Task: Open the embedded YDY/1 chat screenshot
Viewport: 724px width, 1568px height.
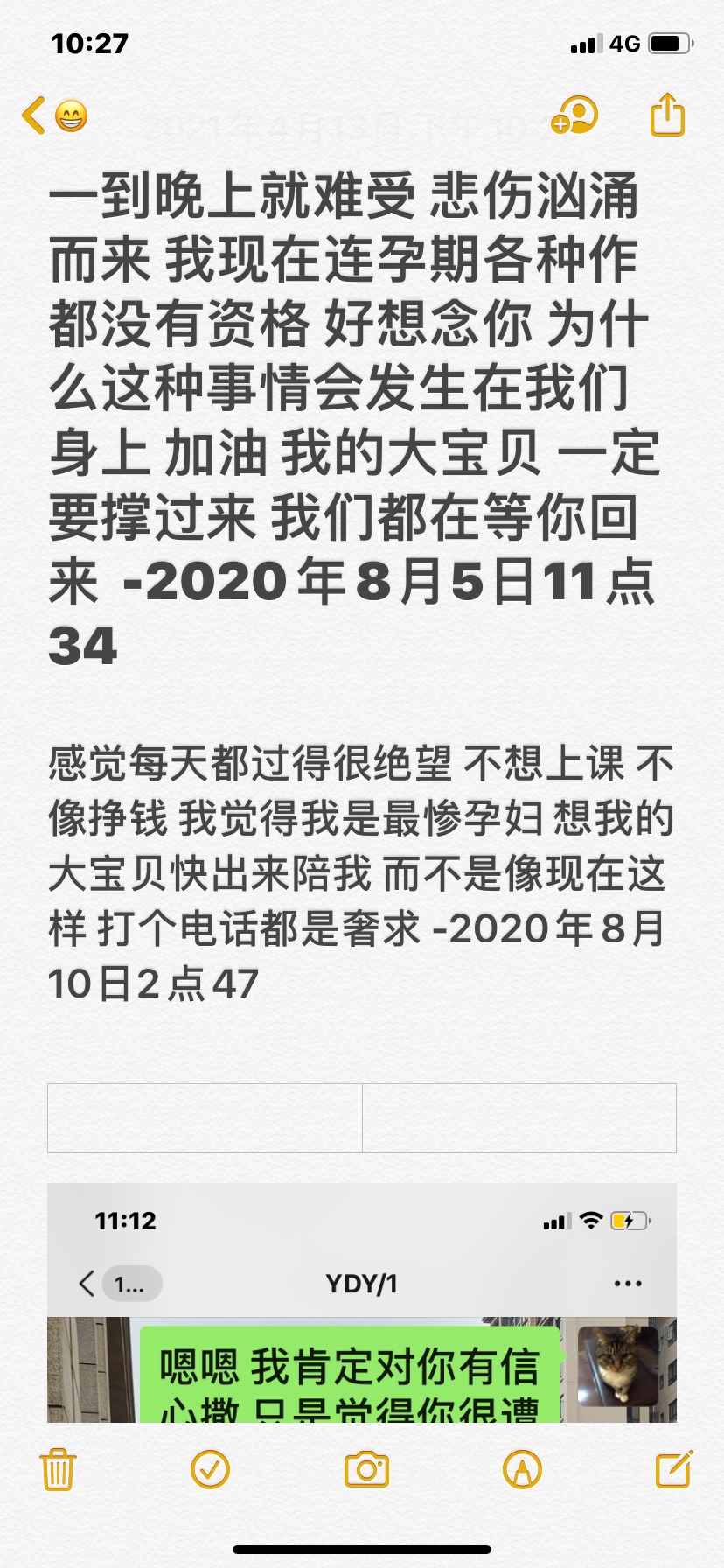Action: [362, 1303]
